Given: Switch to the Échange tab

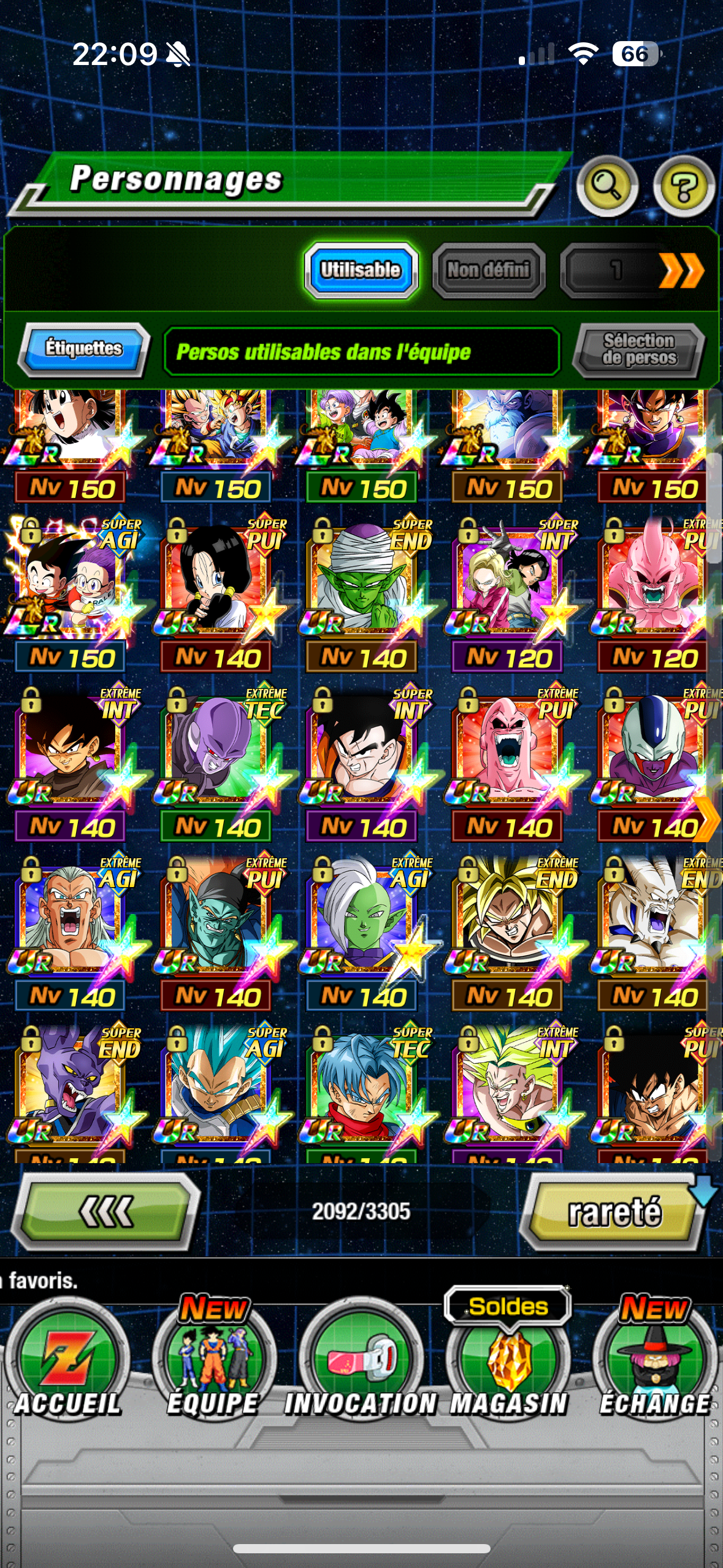Looking at the screenshot, I should (654, 1362).
